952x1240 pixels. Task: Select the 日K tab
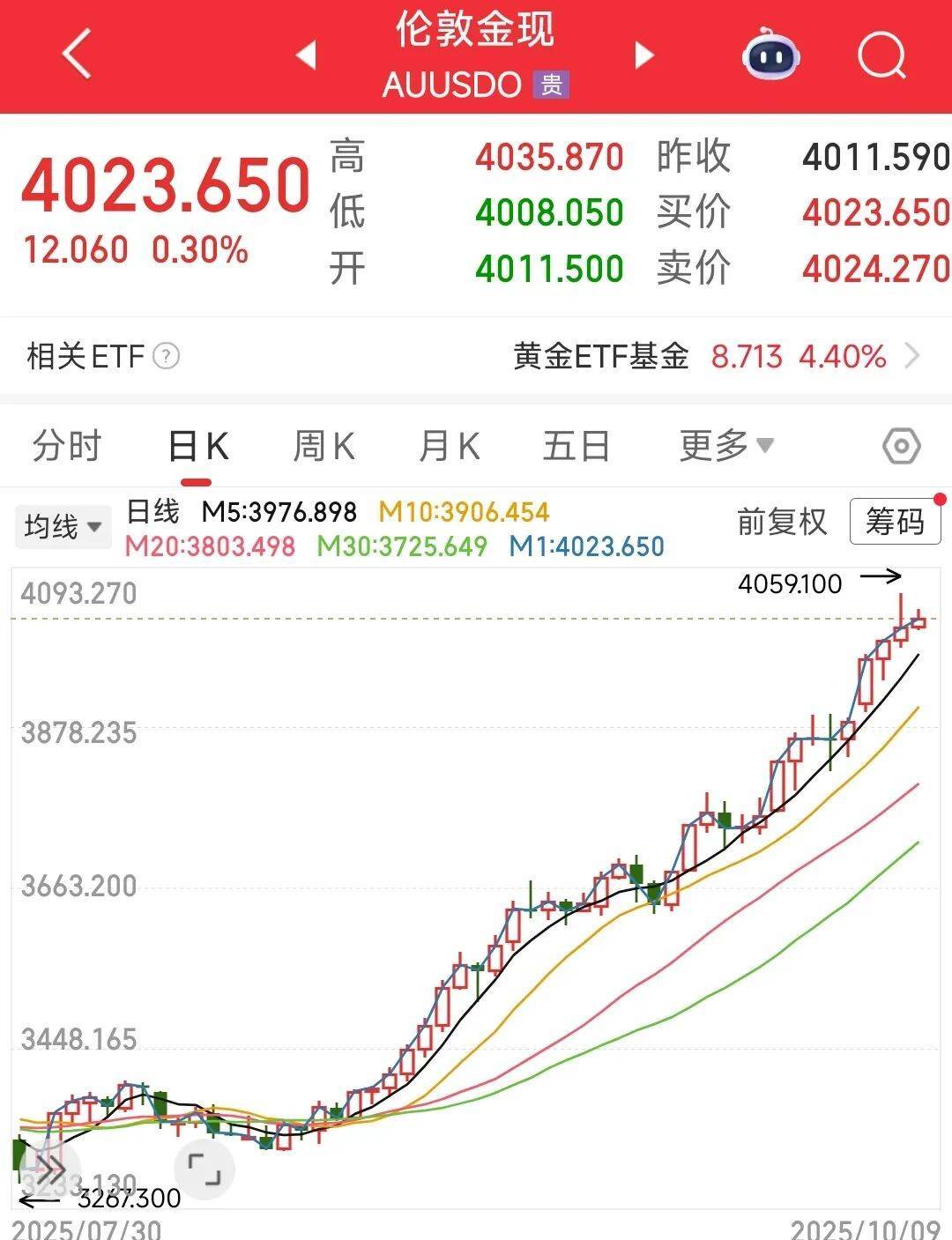point(197,446)
